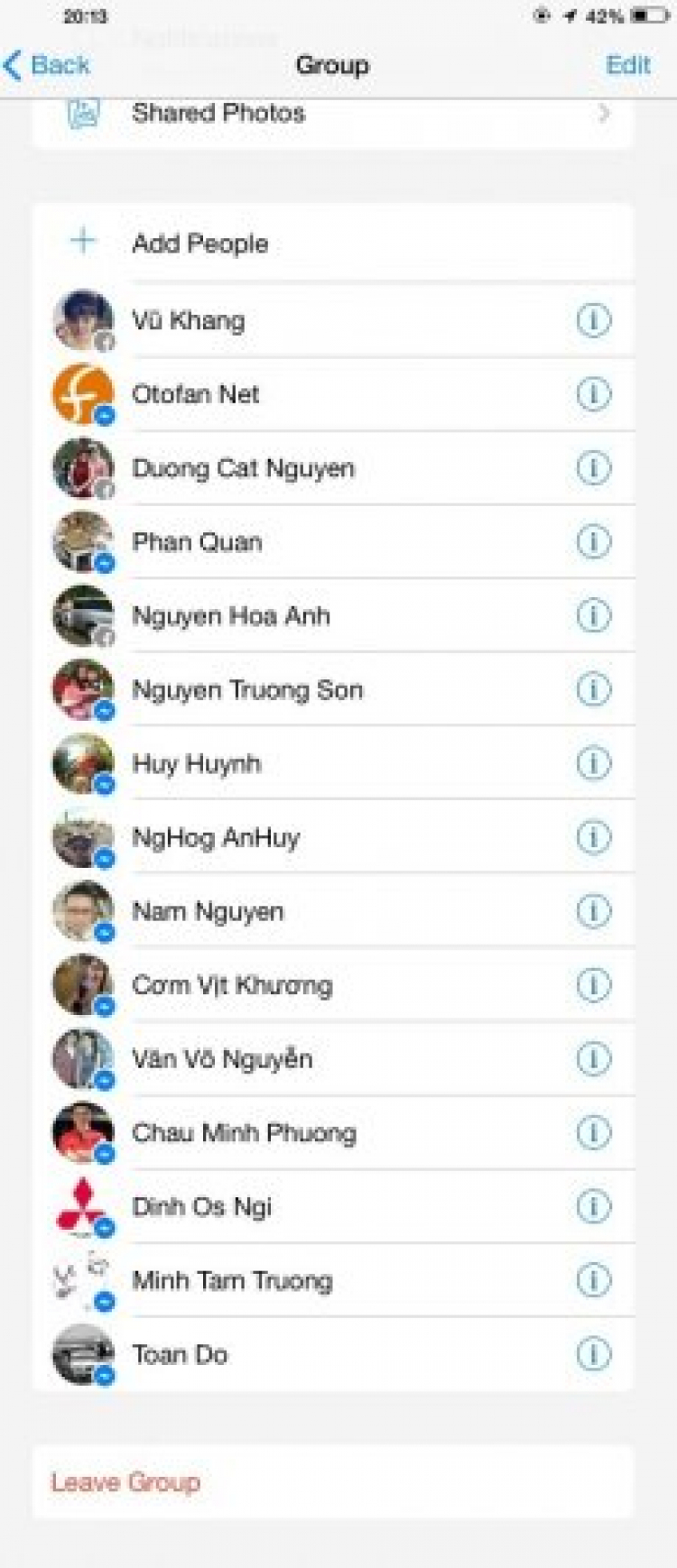Tap info button next to Dinh Os Ngi
This screenshot has height=1568, width=677.
click(x=593, y=1207)
